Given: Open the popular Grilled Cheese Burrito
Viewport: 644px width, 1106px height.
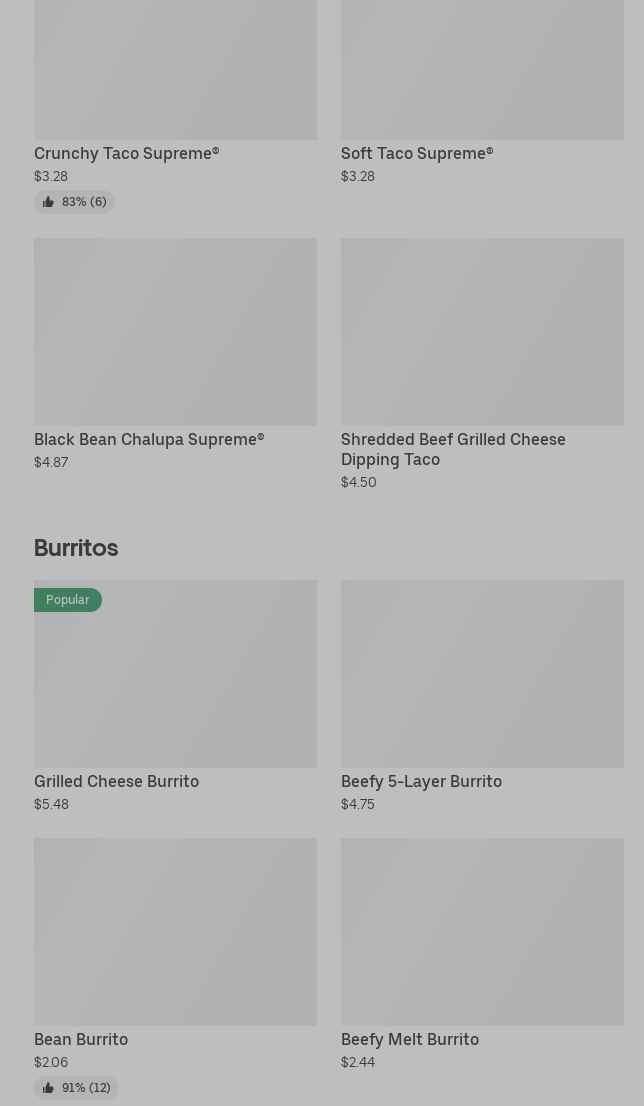Looking at the screenshot, I should (x=176, y=696).
